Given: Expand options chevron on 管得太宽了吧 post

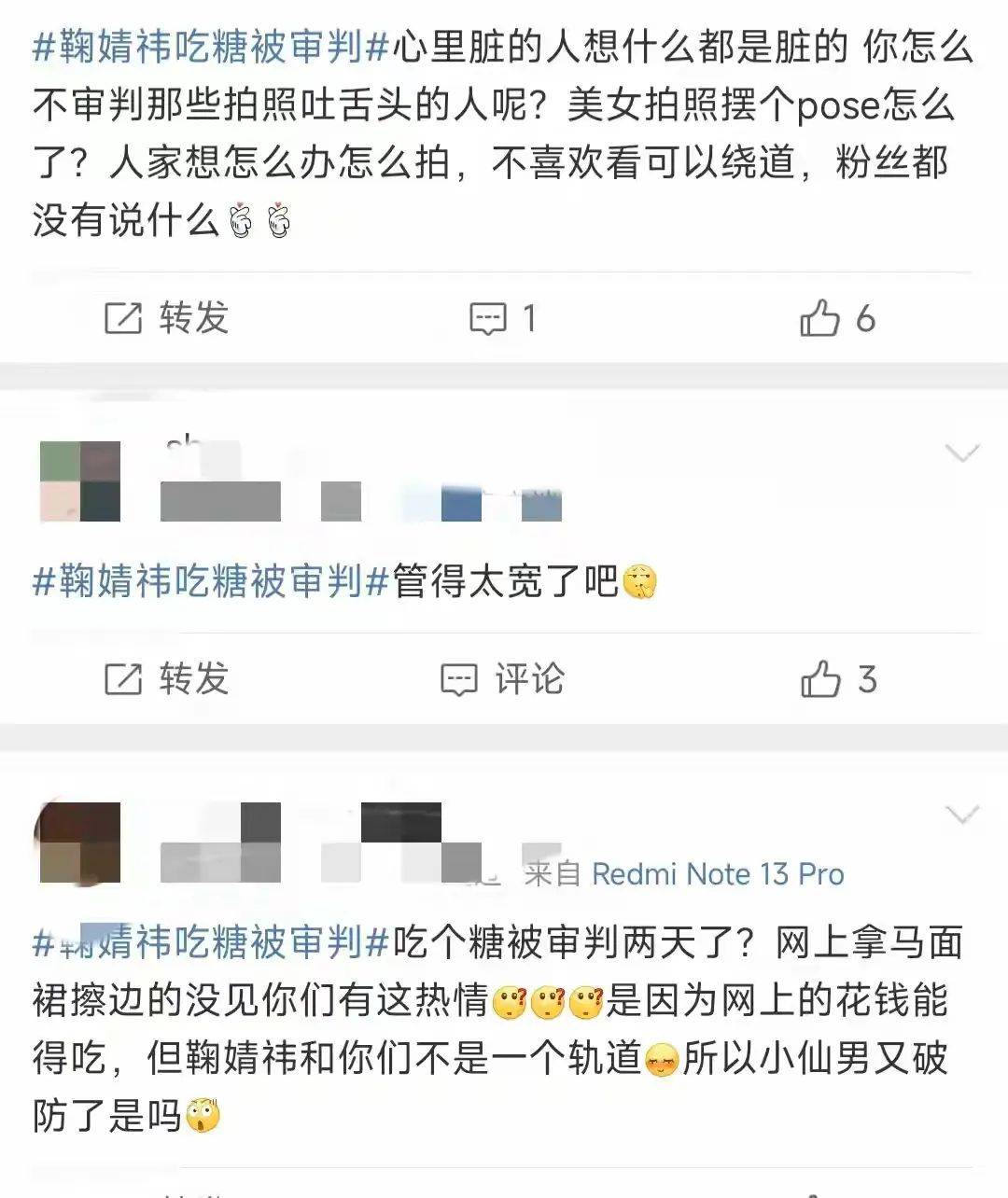Looking at the screenshot, I should pyautogui.click(x=961, y=453).
